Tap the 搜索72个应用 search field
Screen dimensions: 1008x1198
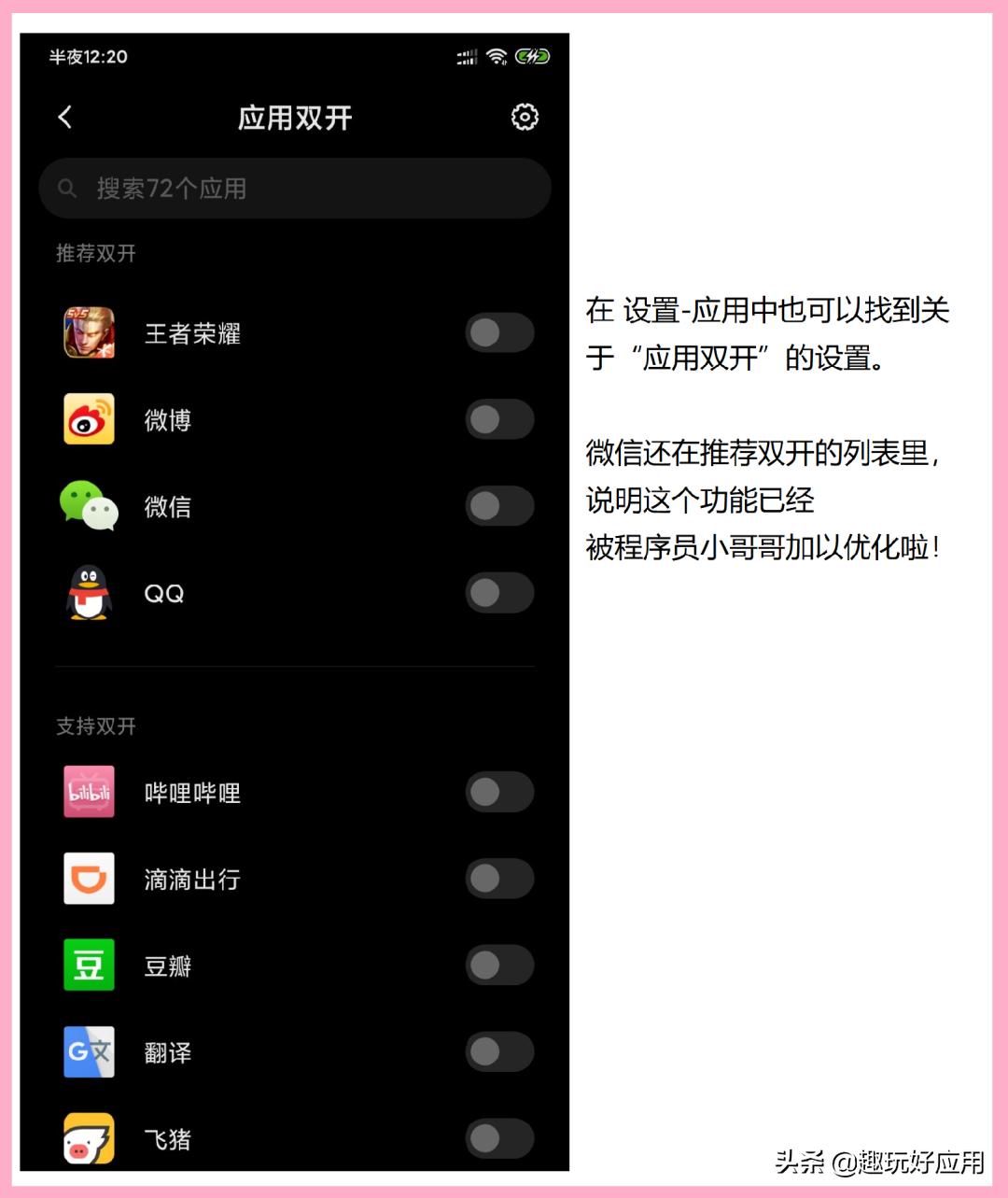295,188
